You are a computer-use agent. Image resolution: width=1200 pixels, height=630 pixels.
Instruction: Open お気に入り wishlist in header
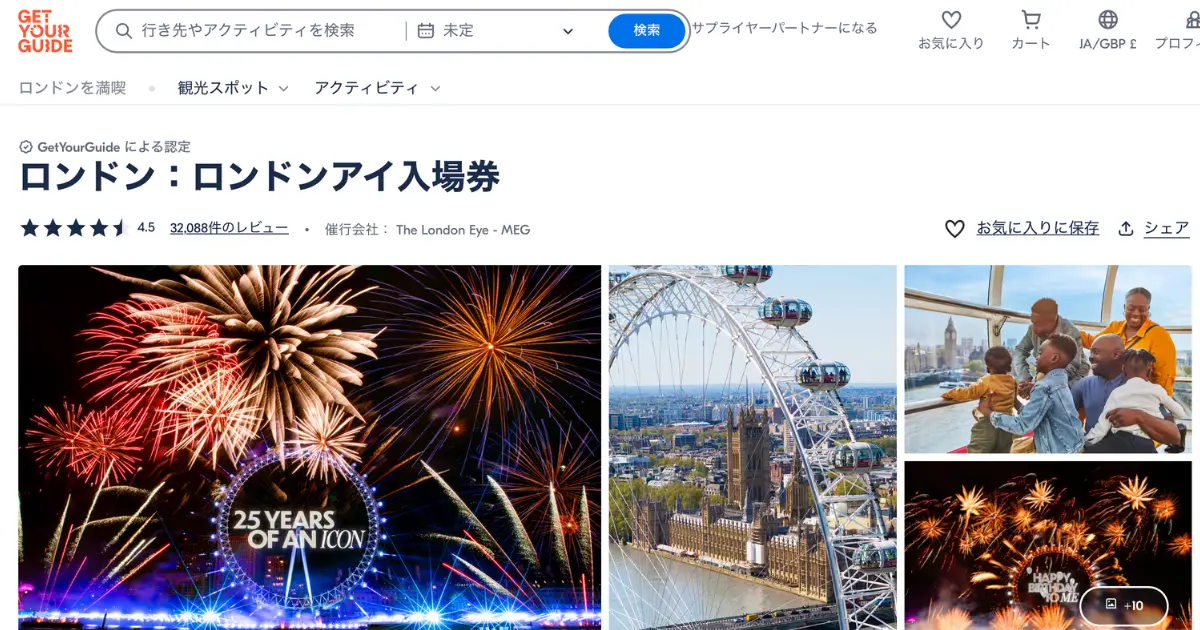pos(951,30)
